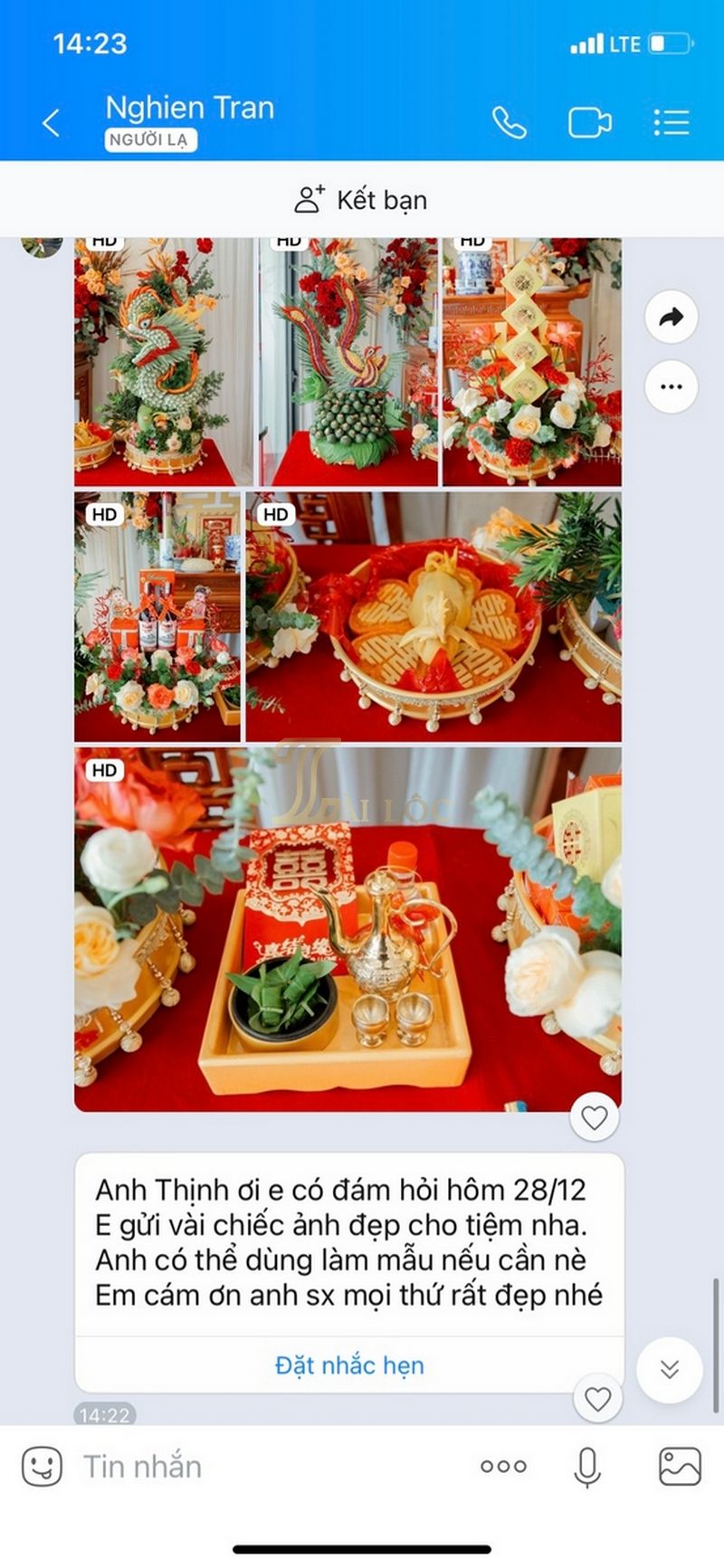724x1568 pixels.
Task: Start a video call with Nghien Tran
Action: tap(589, 122)
